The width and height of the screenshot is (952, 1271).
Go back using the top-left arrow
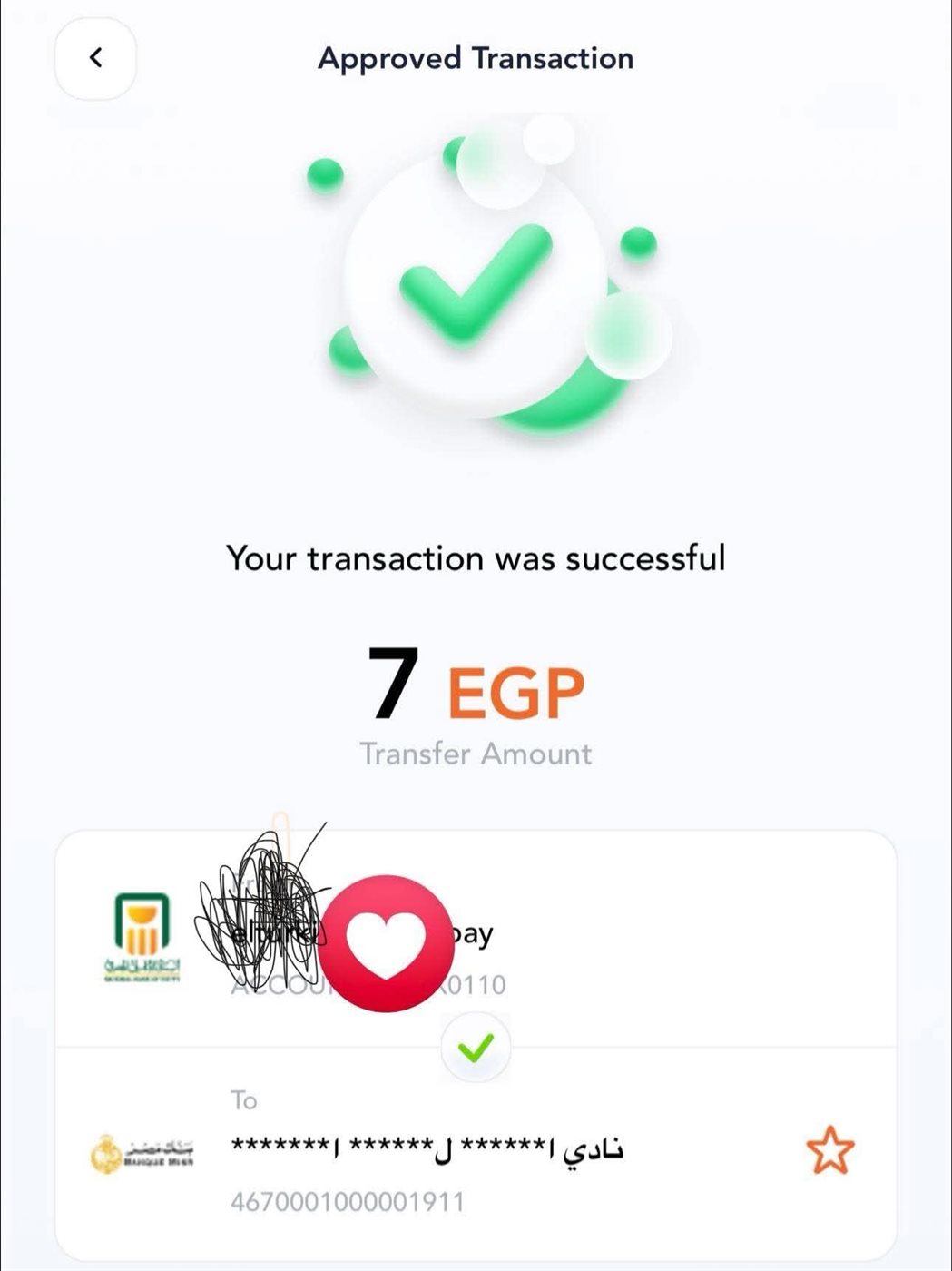click(x=95, y=58)
